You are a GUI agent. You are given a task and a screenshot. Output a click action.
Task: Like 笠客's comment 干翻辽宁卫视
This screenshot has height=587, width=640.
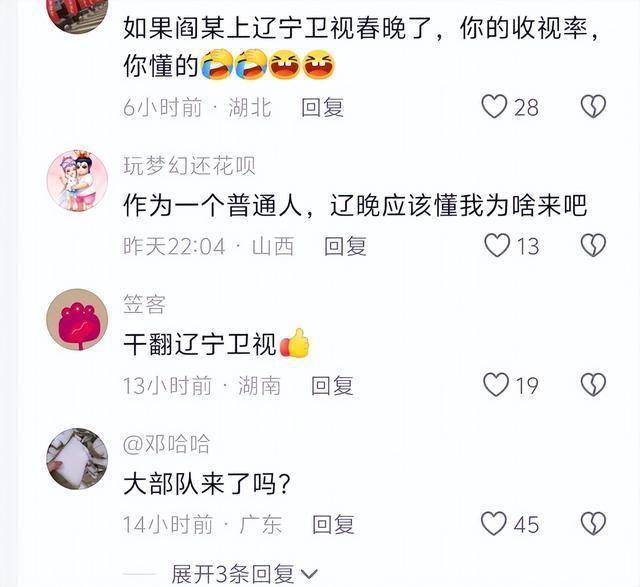tap(496, 385)
